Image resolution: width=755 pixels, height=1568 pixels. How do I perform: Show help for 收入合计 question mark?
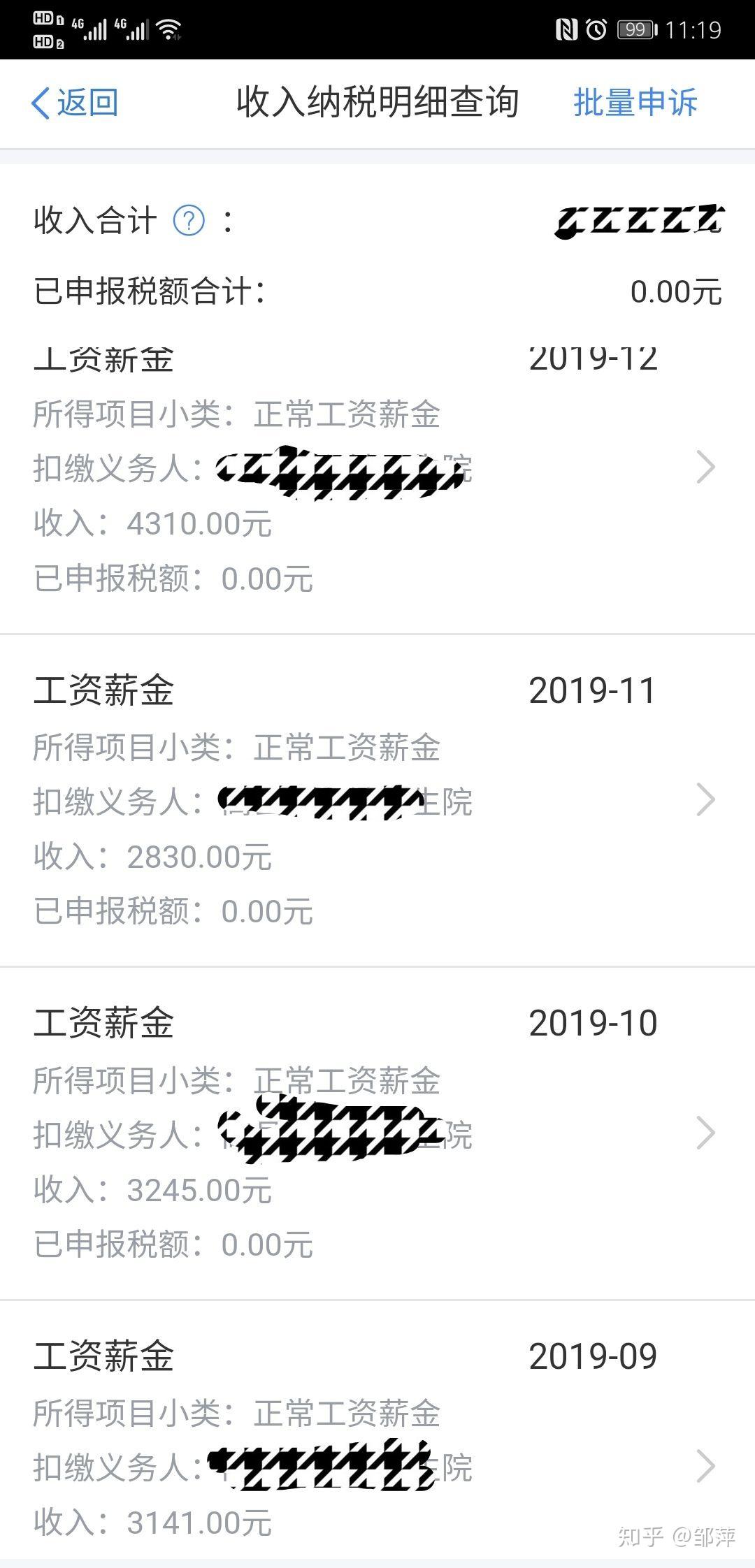189,221
